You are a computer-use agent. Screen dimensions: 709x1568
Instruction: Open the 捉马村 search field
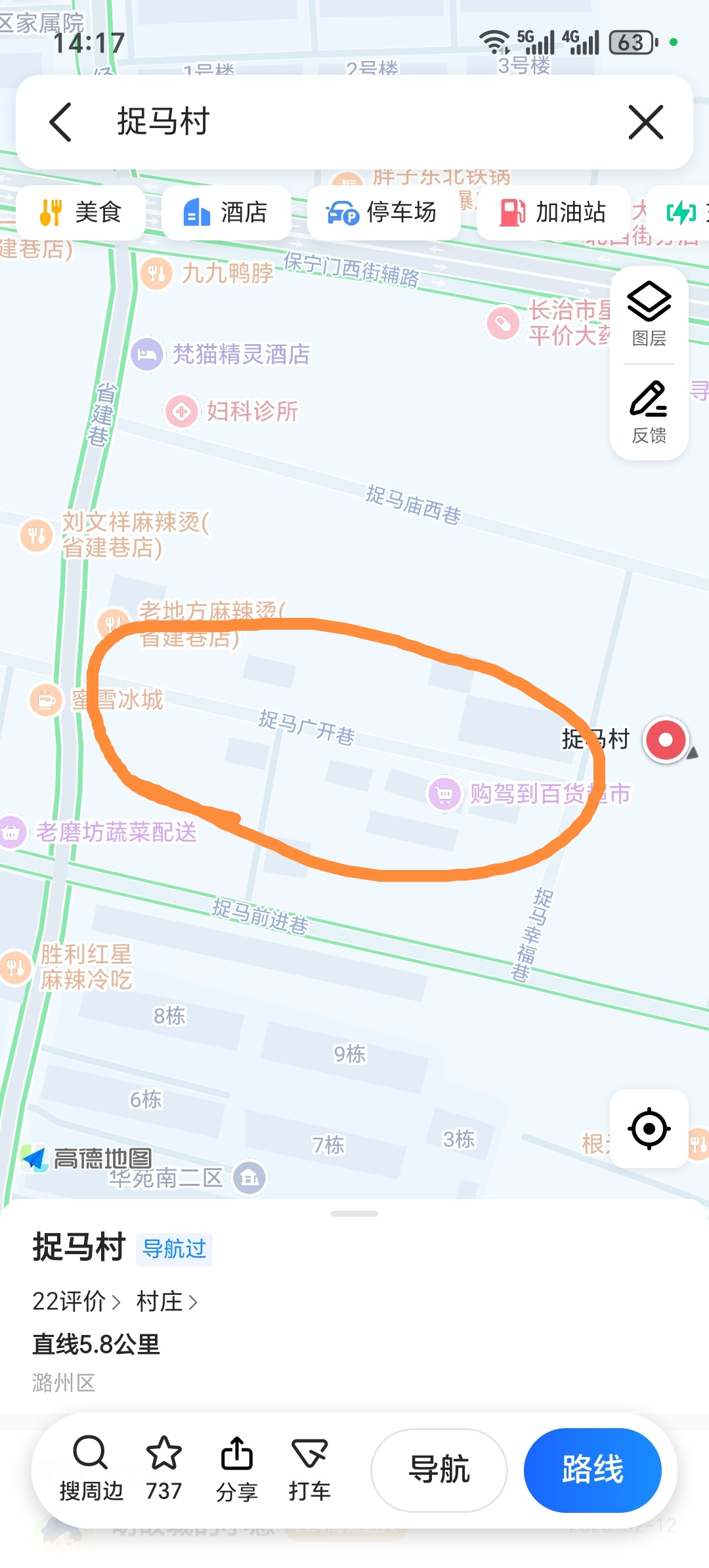pos(354,122)
